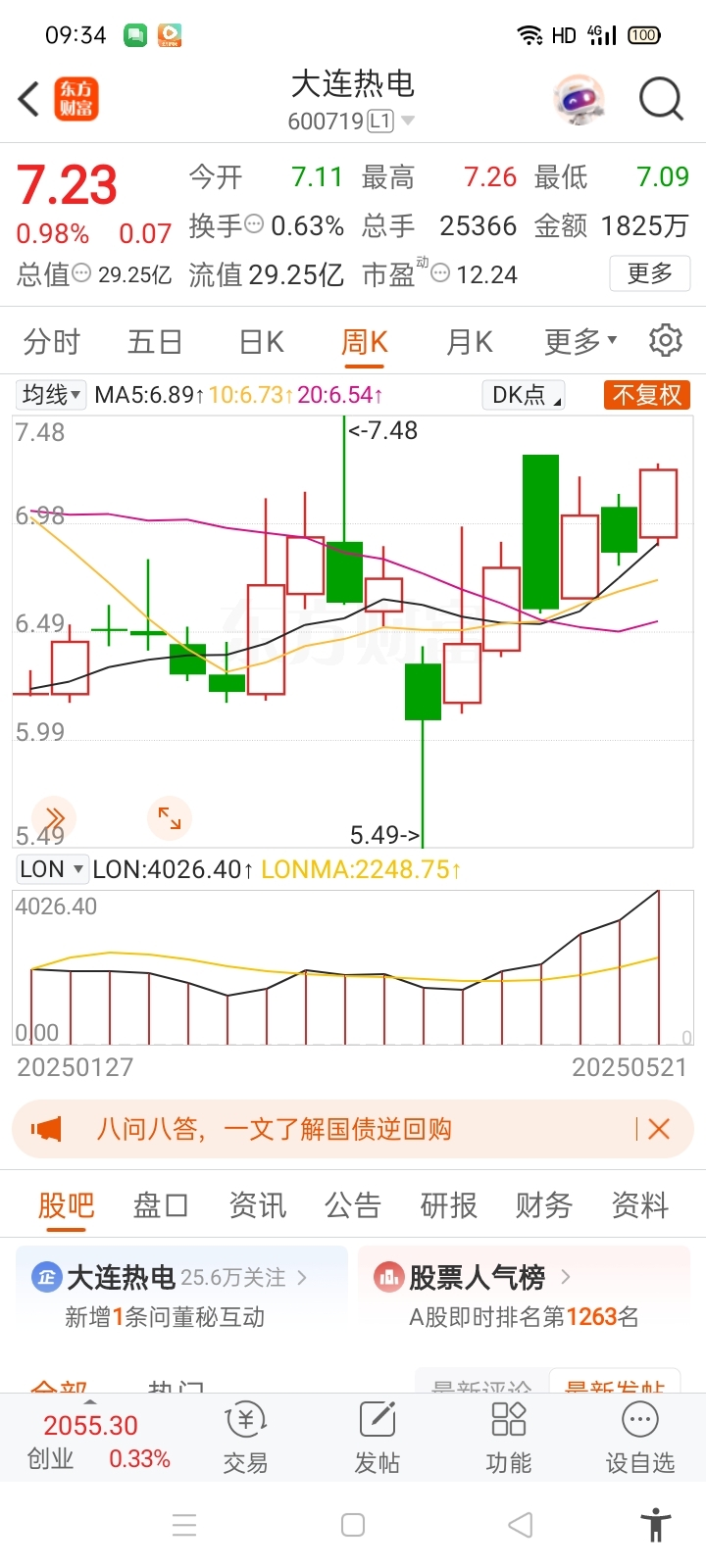This screenshot has width=706, height=1568.
Task: Switch to the 月K chart tab
Action: tap(469, 342)
